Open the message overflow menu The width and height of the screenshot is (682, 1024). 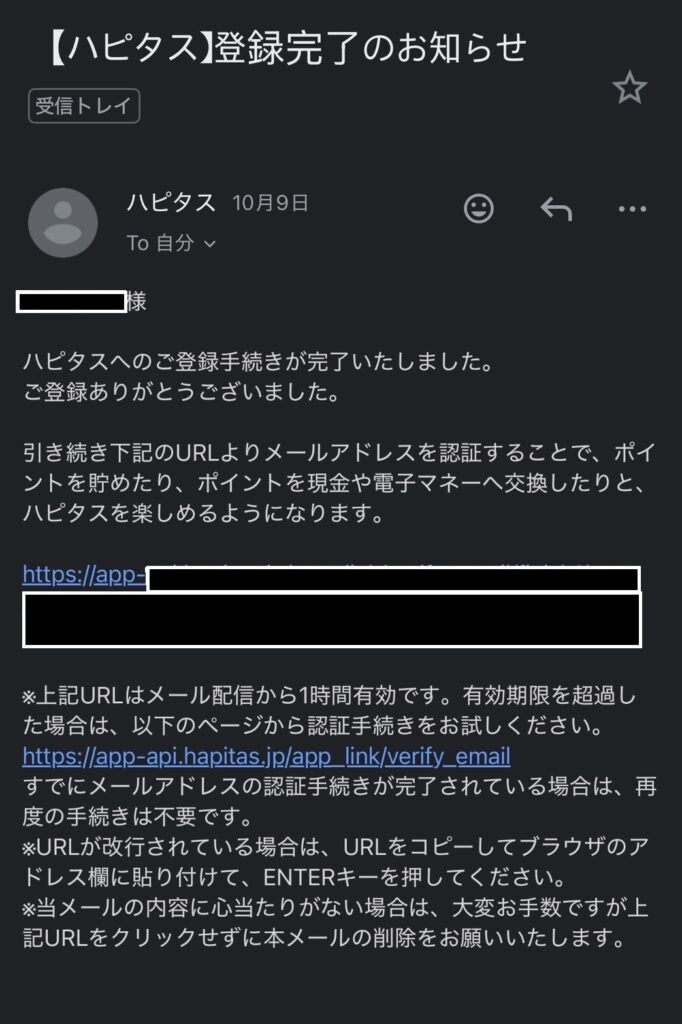pos(632,208)
